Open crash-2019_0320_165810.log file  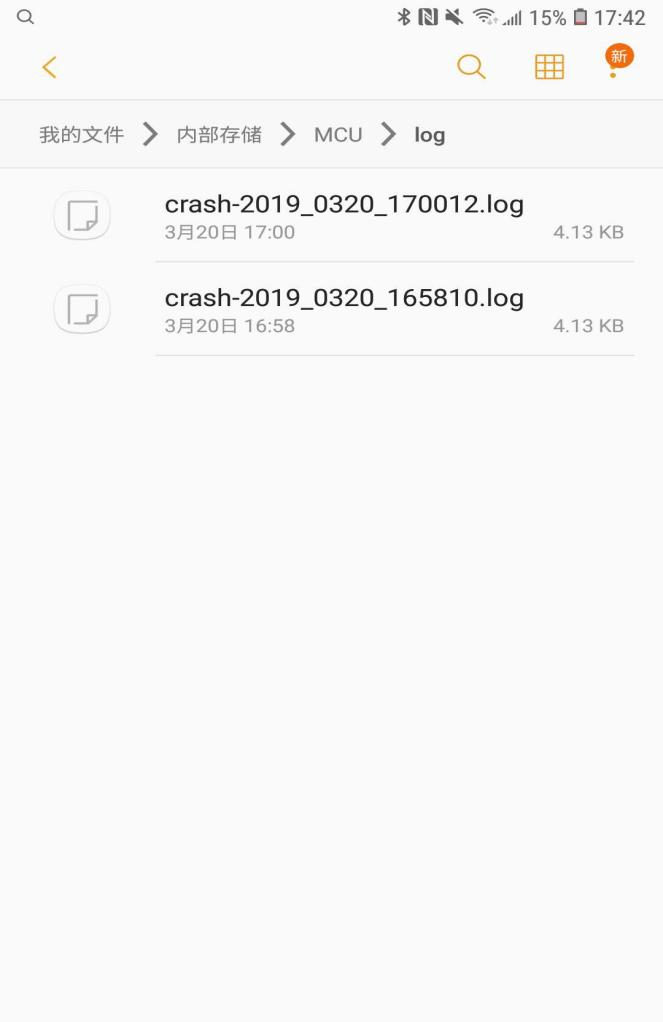tap(344, 309)
